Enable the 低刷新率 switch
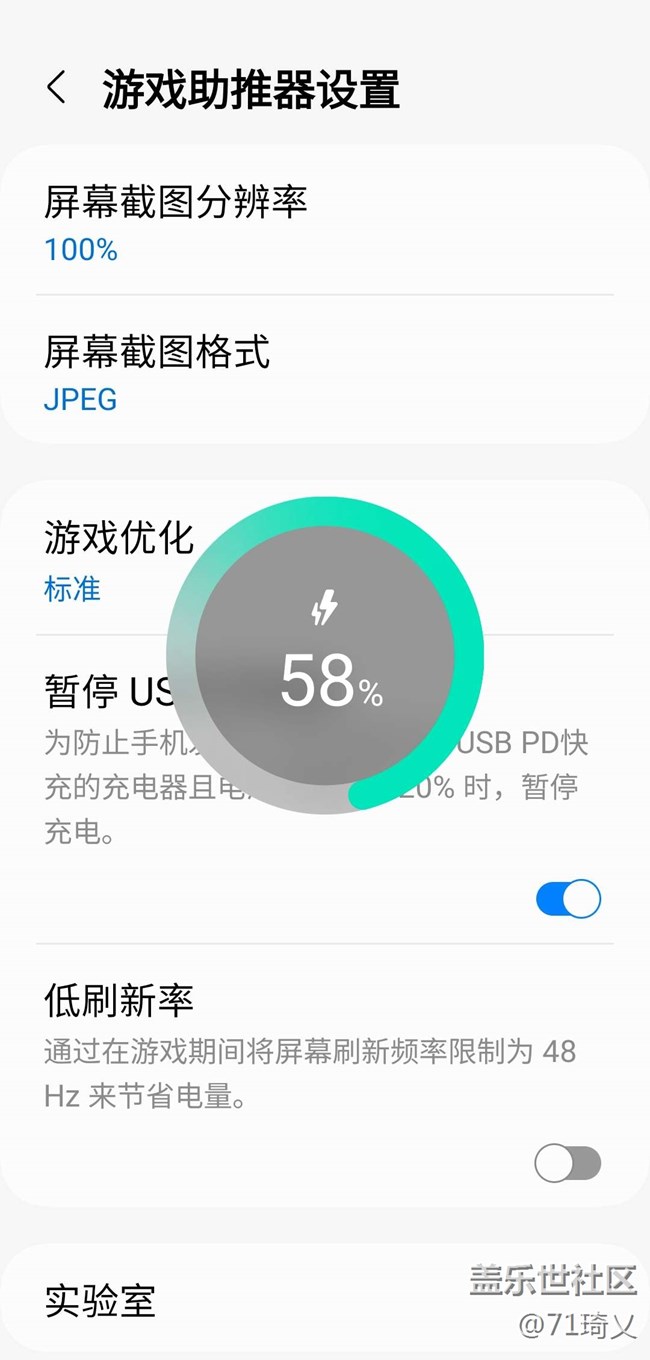The image size is (650, 1360). tap(568, 1163)
